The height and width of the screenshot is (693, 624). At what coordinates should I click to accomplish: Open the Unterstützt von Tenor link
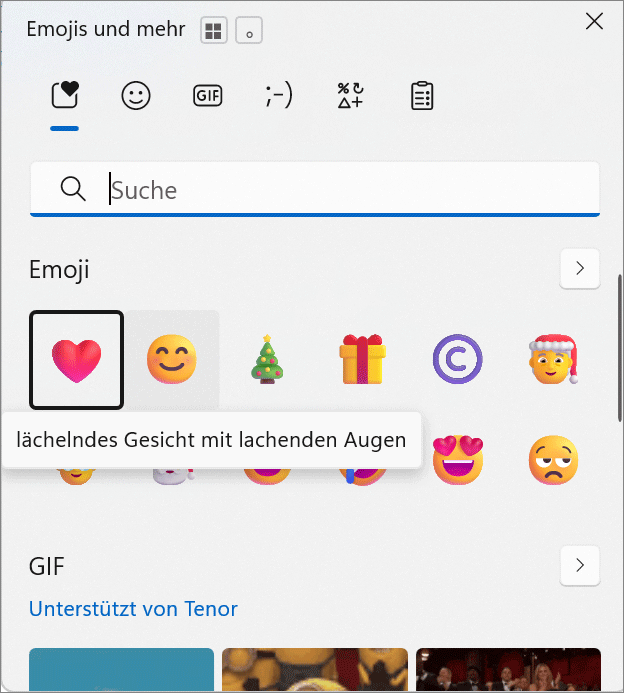coord(133,608)
